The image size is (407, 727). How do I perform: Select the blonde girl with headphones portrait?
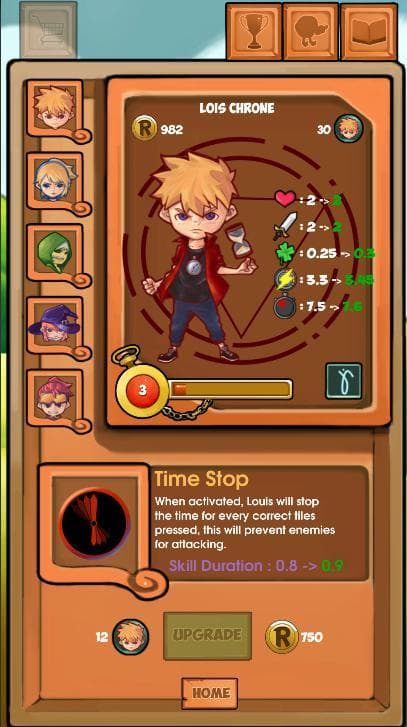tap(55, 180)
